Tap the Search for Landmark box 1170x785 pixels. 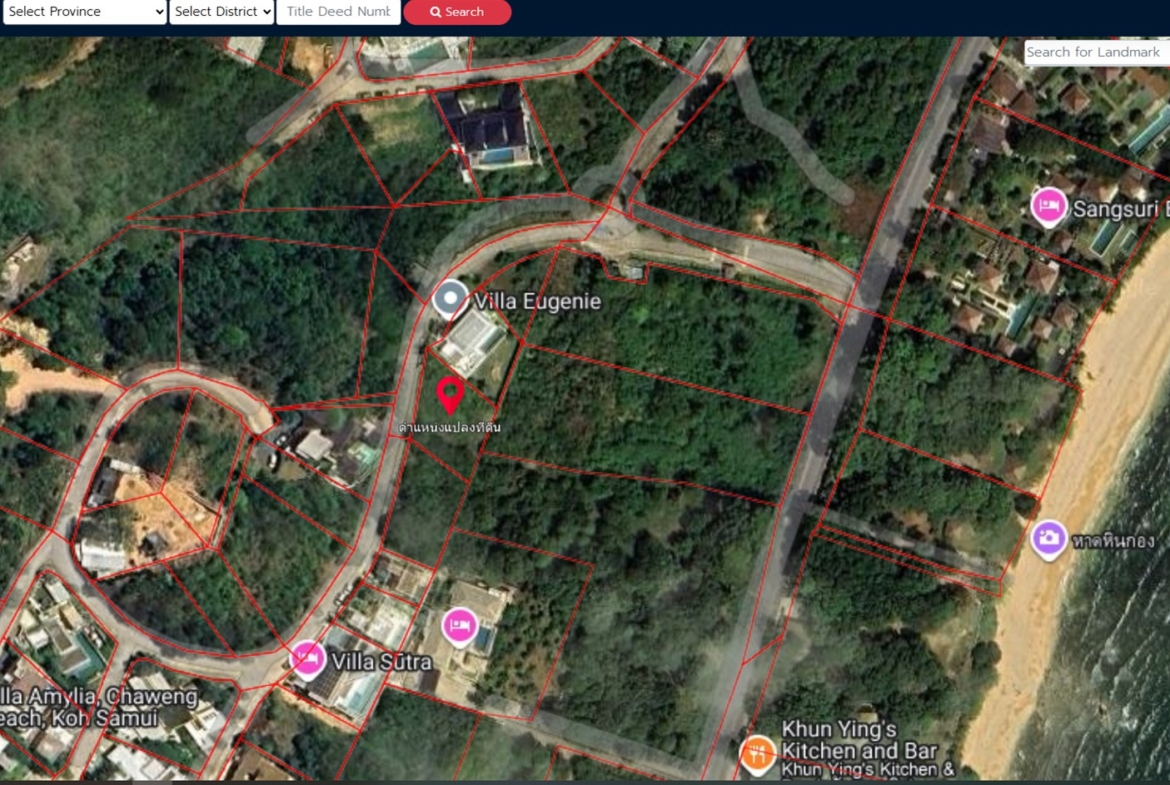coord(1095,52)
